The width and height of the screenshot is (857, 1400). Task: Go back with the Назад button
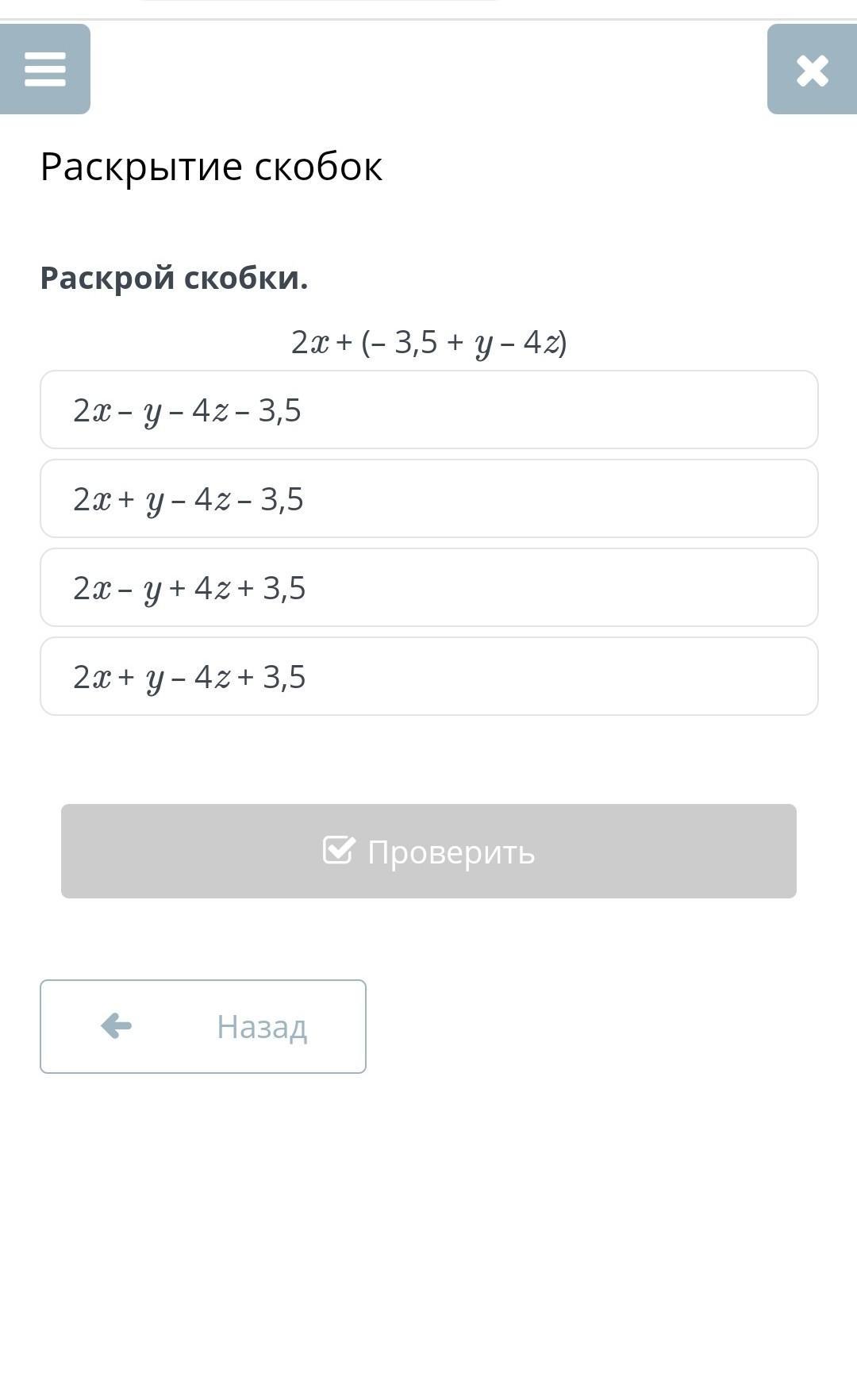click(203, 1026)
